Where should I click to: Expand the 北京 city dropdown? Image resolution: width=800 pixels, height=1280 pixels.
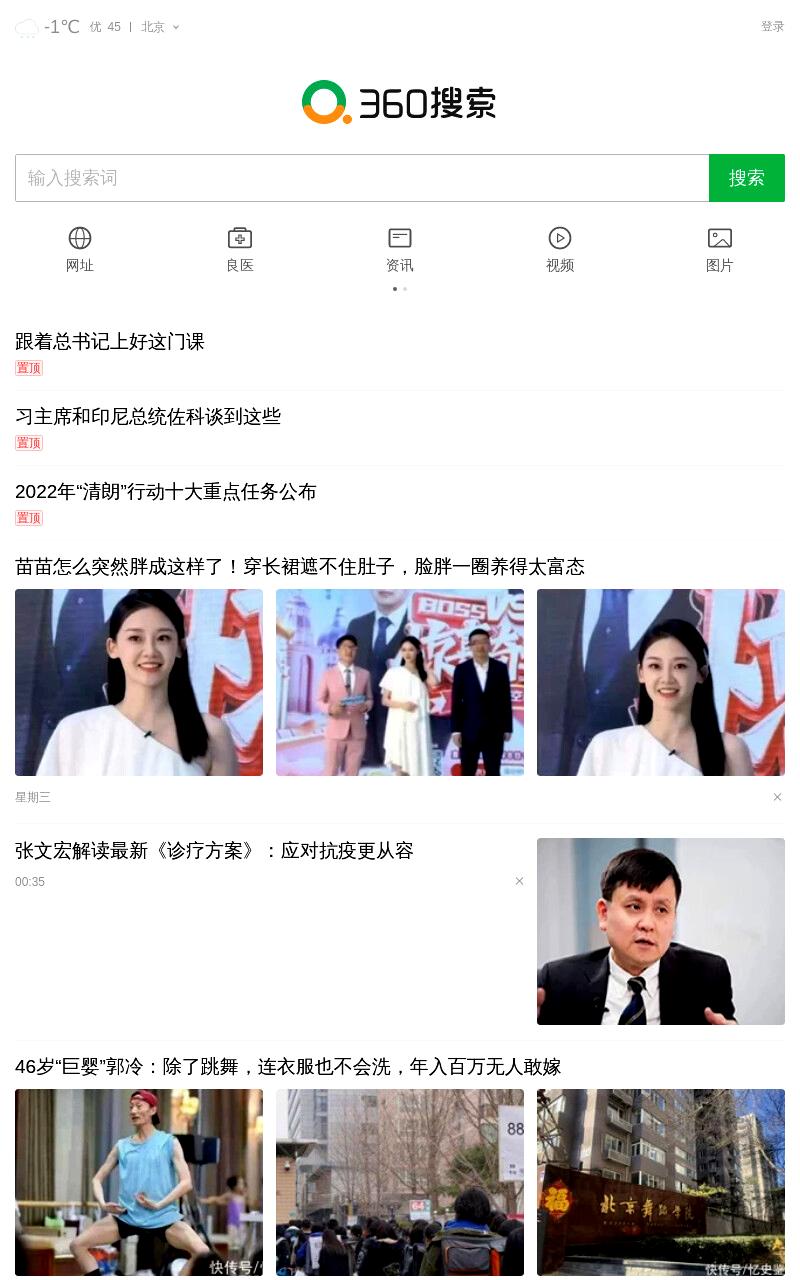[x=160, y=27]
